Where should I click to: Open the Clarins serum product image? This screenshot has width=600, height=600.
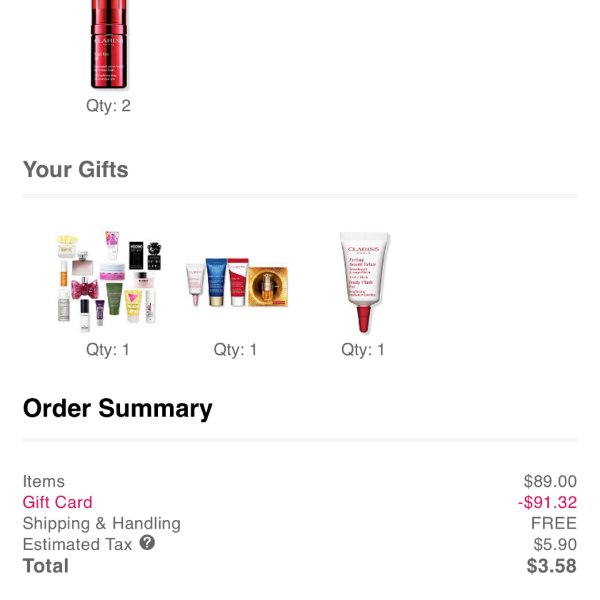[108, 45]
